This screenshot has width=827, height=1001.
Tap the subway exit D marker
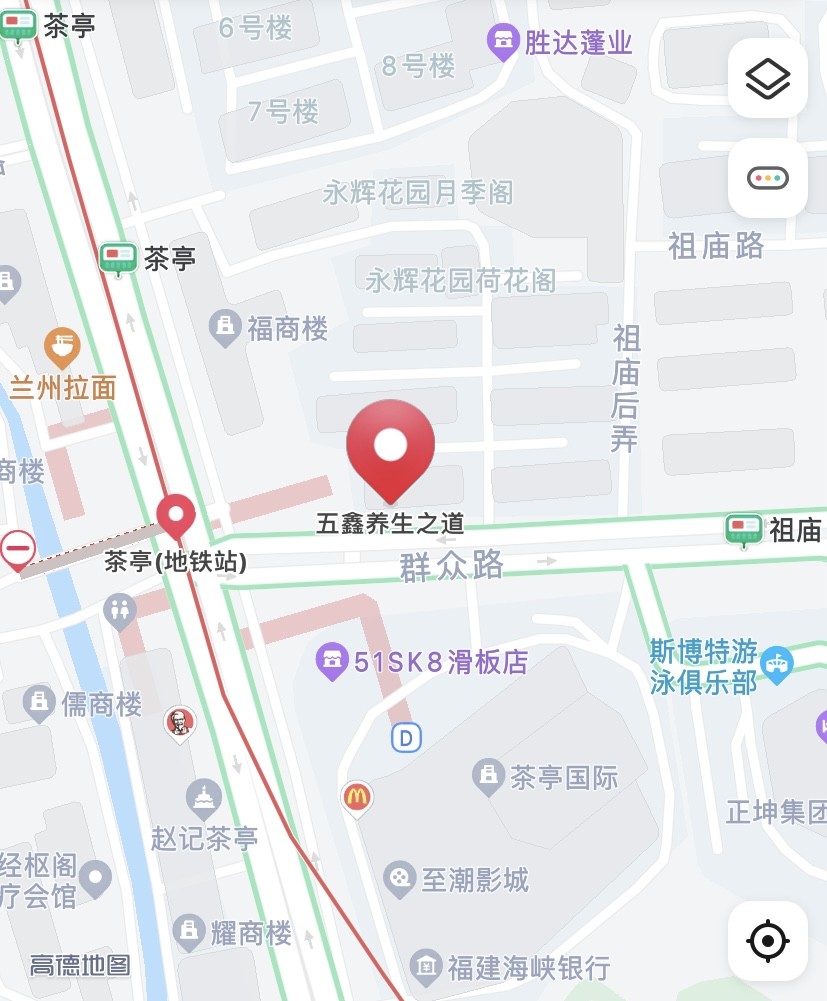tap(405, 739)
